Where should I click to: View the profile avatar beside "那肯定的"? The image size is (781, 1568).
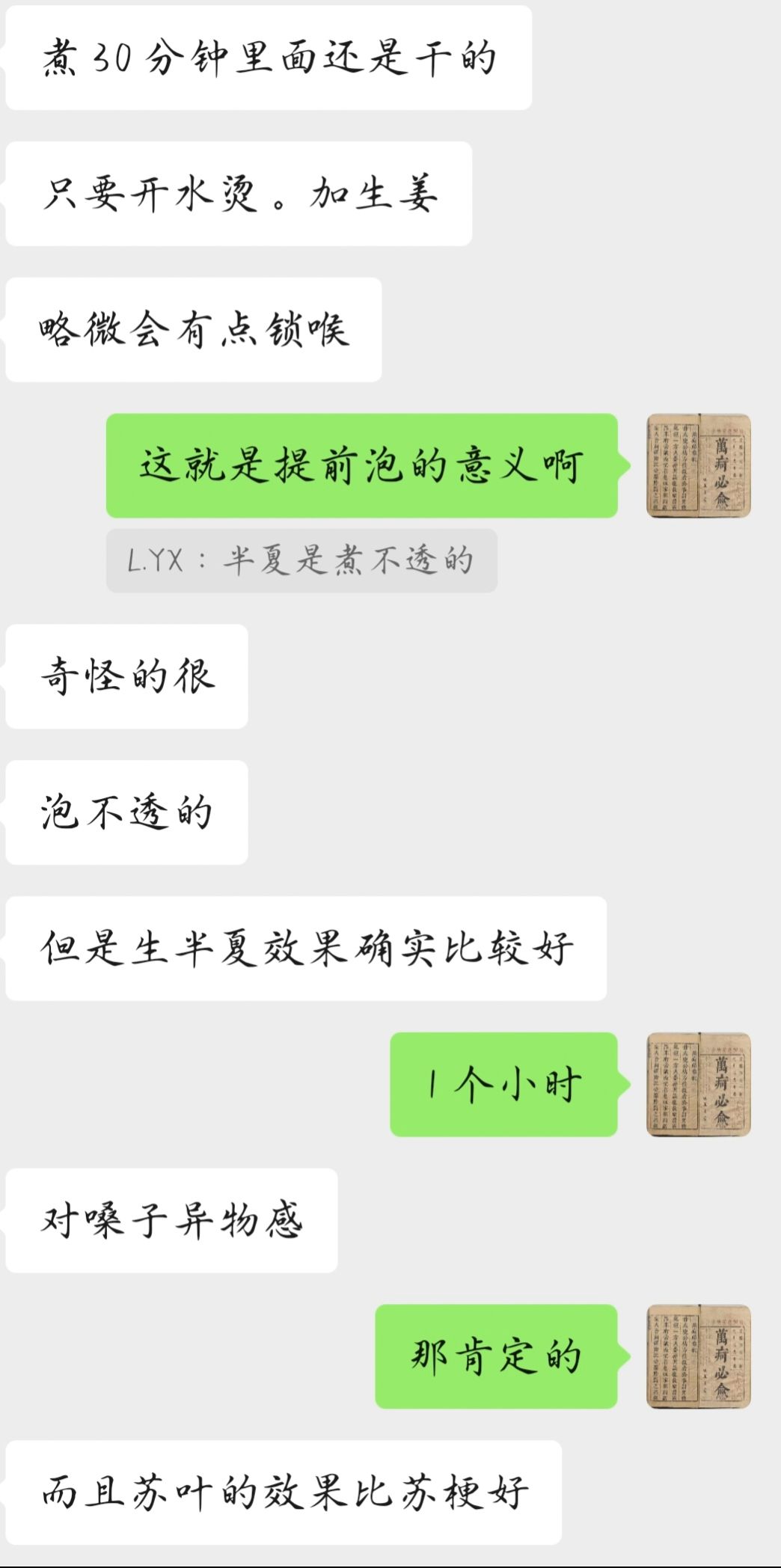[698, 1356]
